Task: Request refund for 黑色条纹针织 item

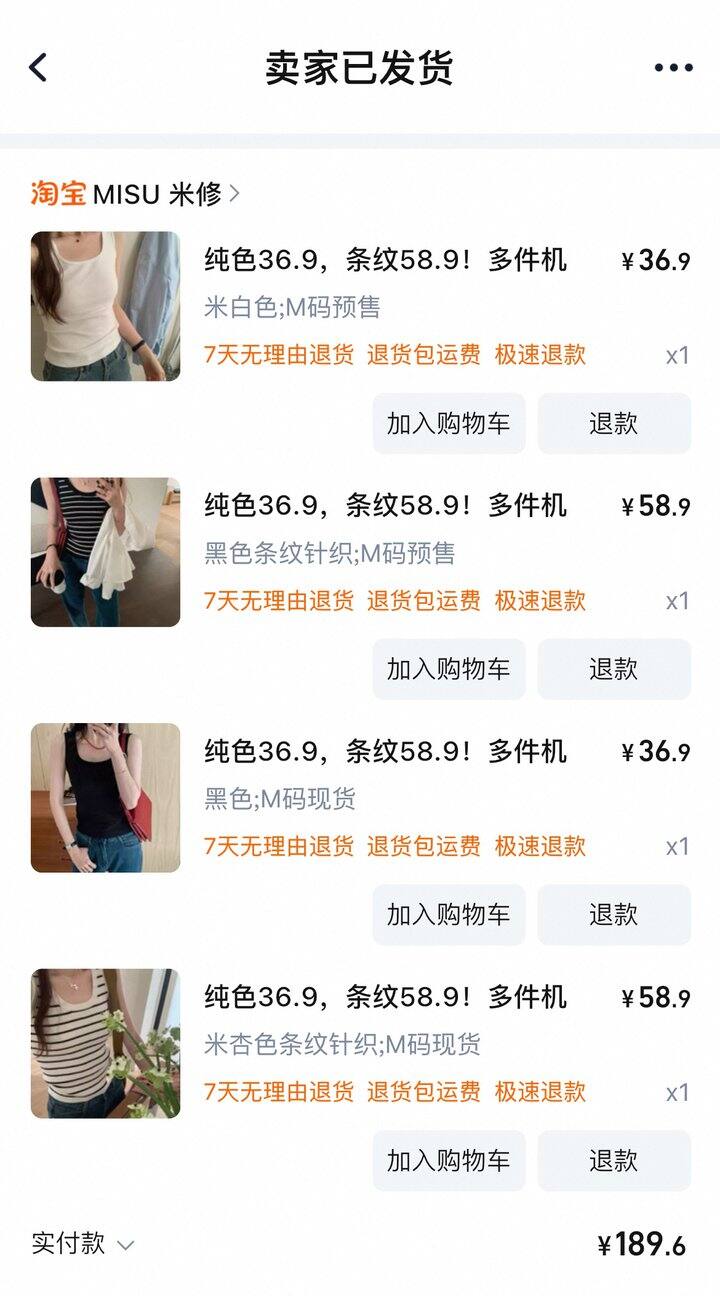Action: 614,669
